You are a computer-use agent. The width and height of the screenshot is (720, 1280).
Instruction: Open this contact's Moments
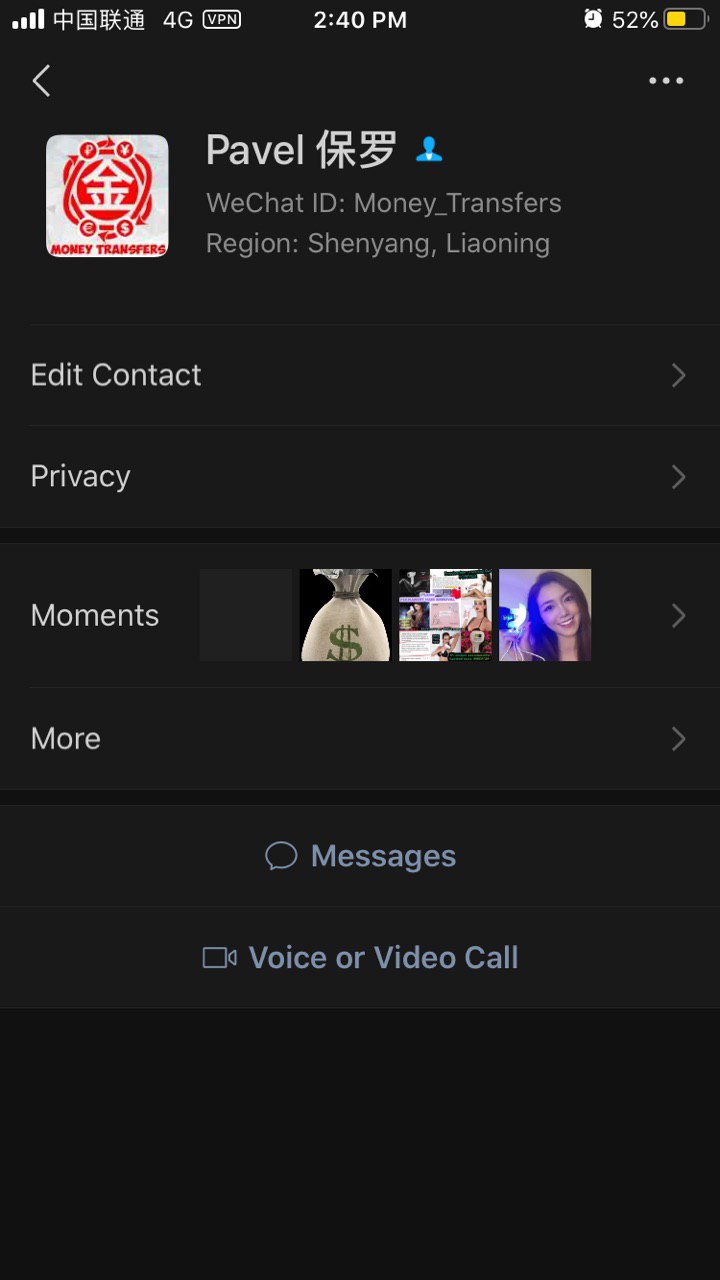pyautogui.click(x=360, y=615)
